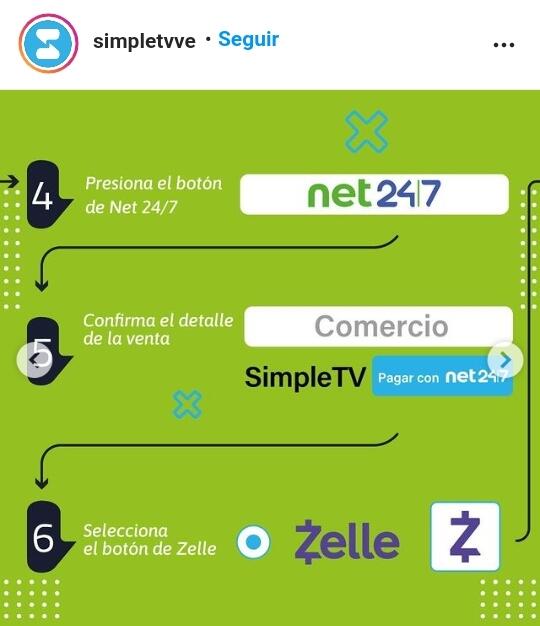This screenshot has height=626, width=540.
Task: Open the simpletvve username profile
Action: (144, 41)
